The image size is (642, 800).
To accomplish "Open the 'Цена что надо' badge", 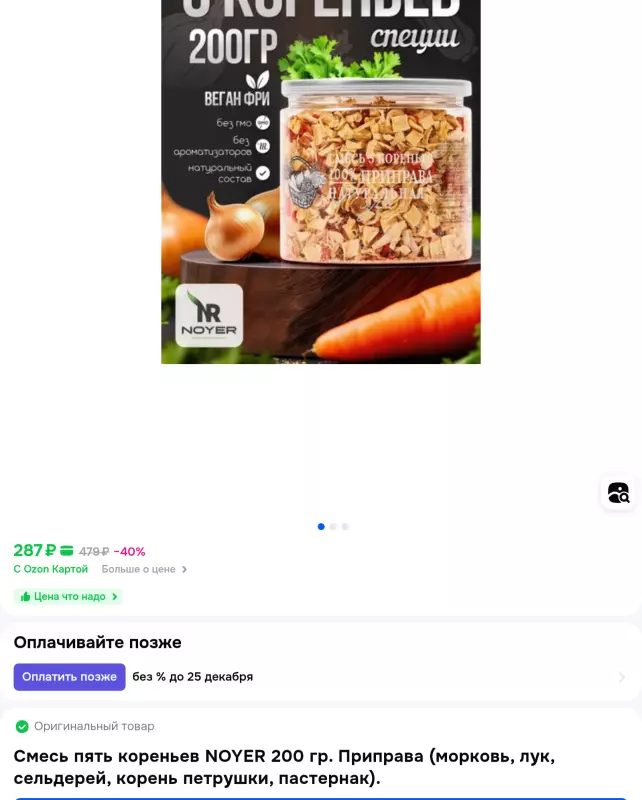I will 69,597.
